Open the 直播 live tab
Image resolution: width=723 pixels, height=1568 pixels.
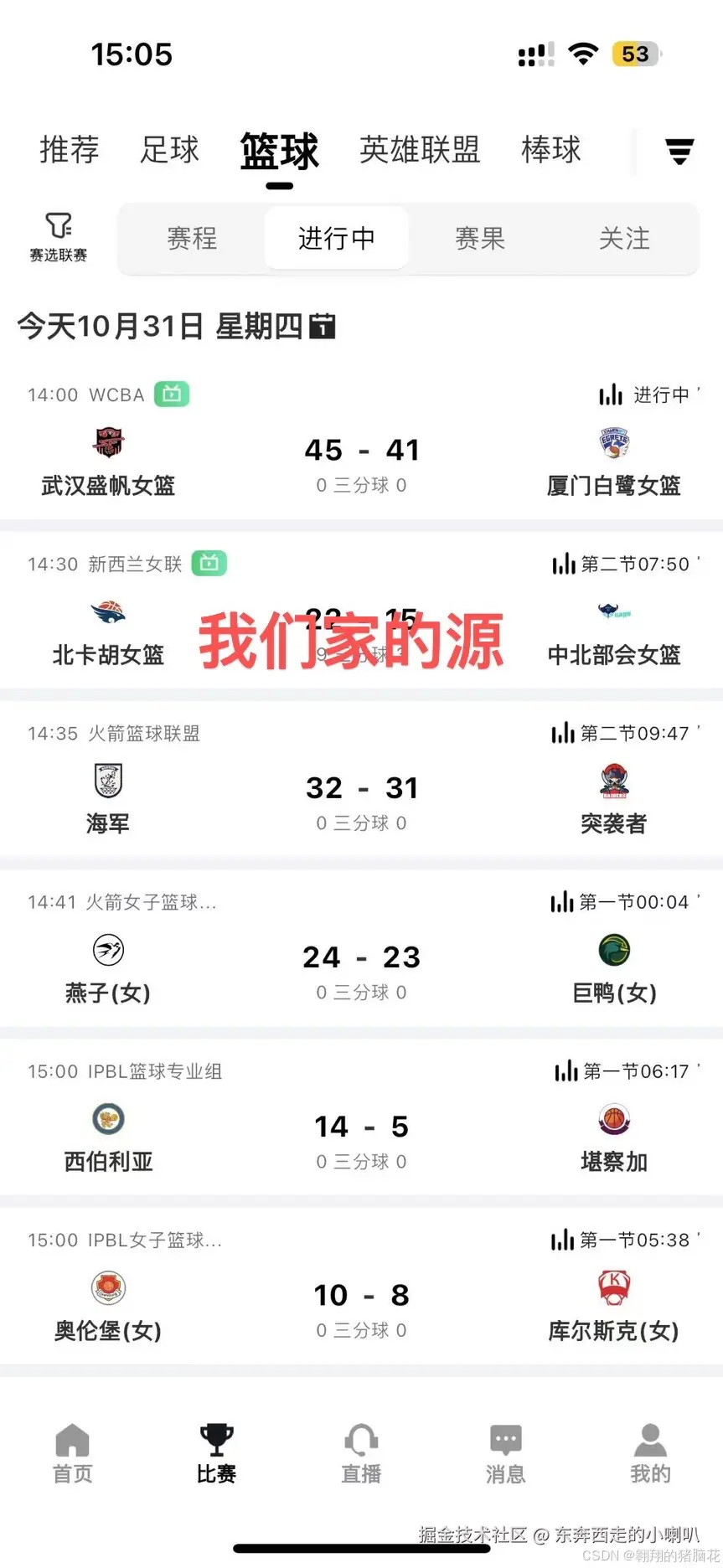361,1453
